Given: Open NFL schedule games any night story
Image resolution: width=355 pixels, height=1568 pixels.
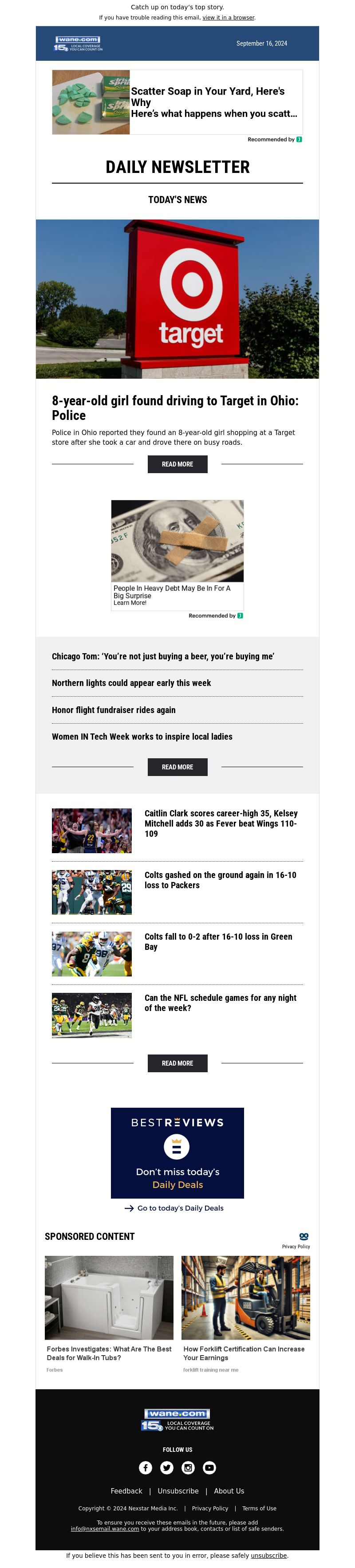Looking at the screenshot, I should [x=220, y=1003].
